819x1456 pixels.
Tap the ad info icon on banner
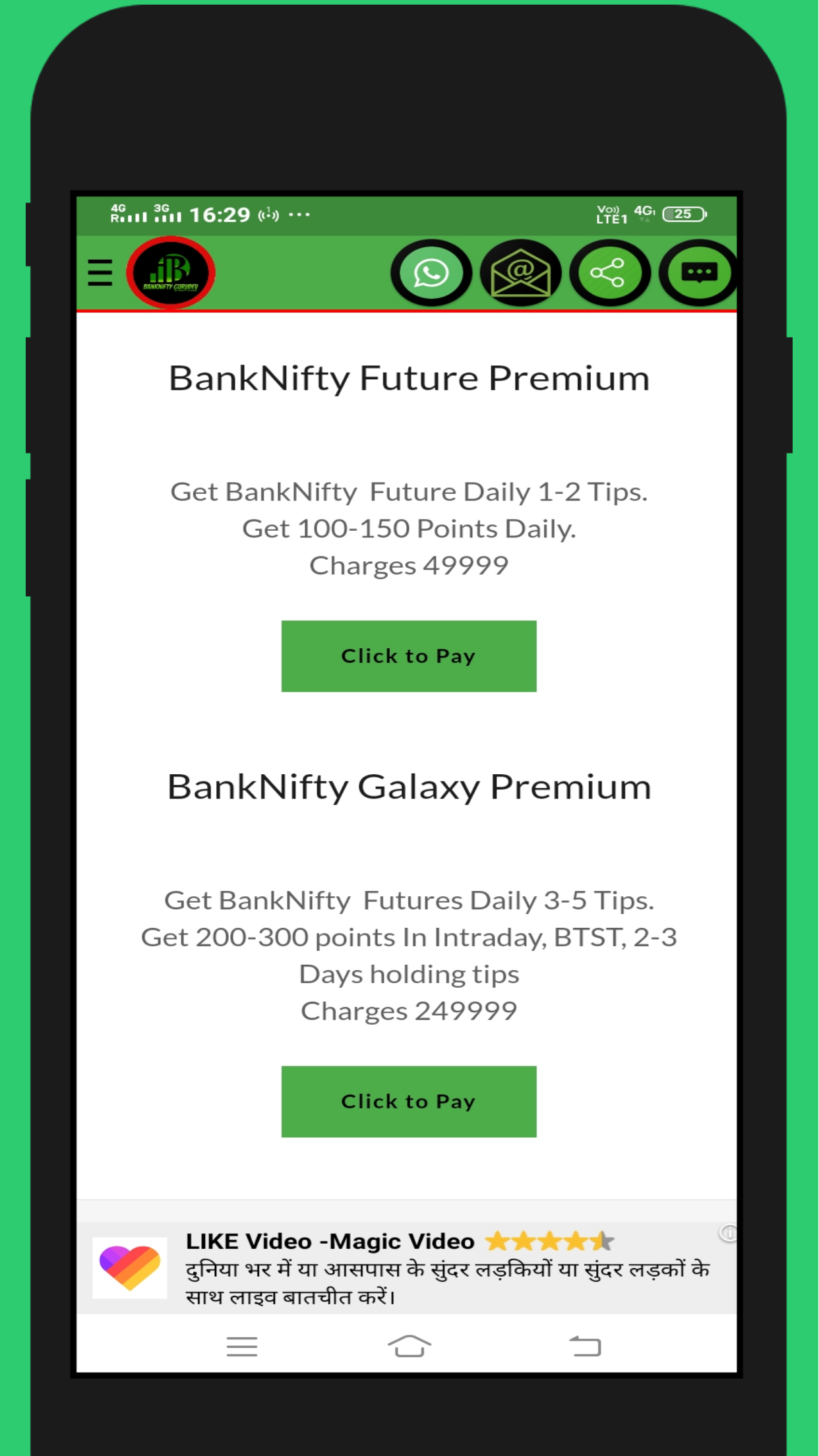pyautogui.click(x=728, y=1232)
